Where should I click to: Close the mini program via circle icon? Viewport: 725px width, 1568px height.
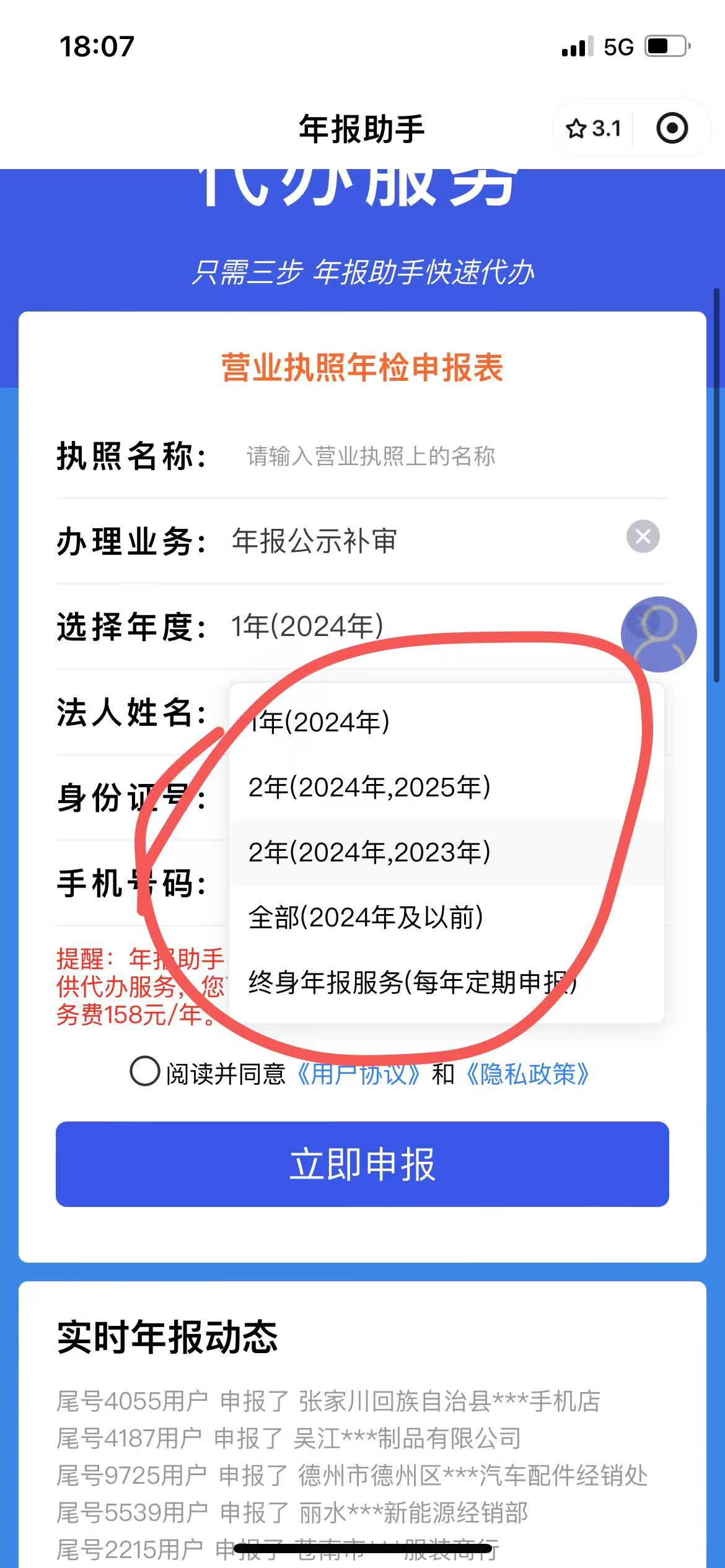[x=672, y=129]
